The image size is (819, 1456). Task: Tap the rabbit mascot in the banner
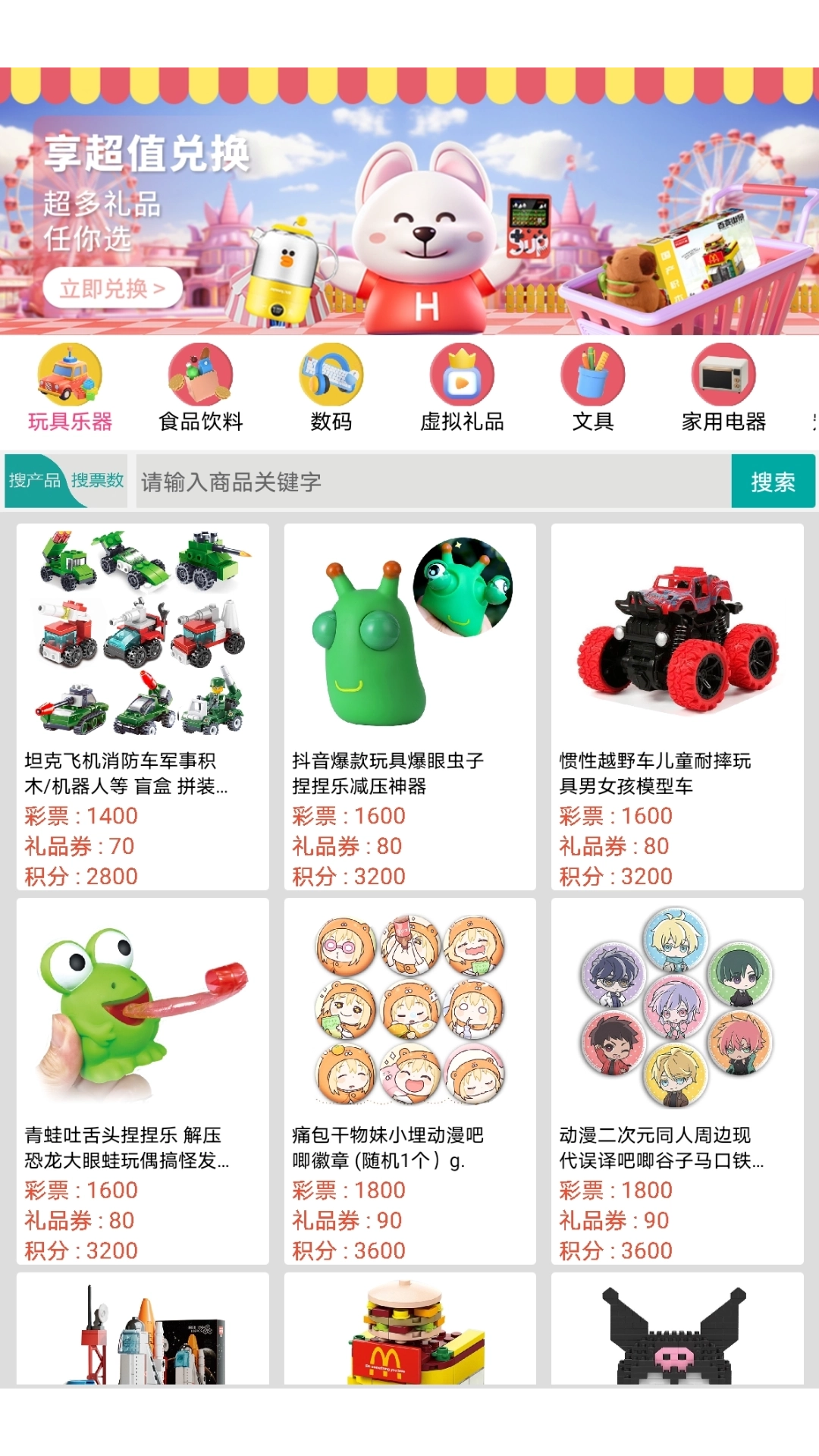[x=421, y=227]
